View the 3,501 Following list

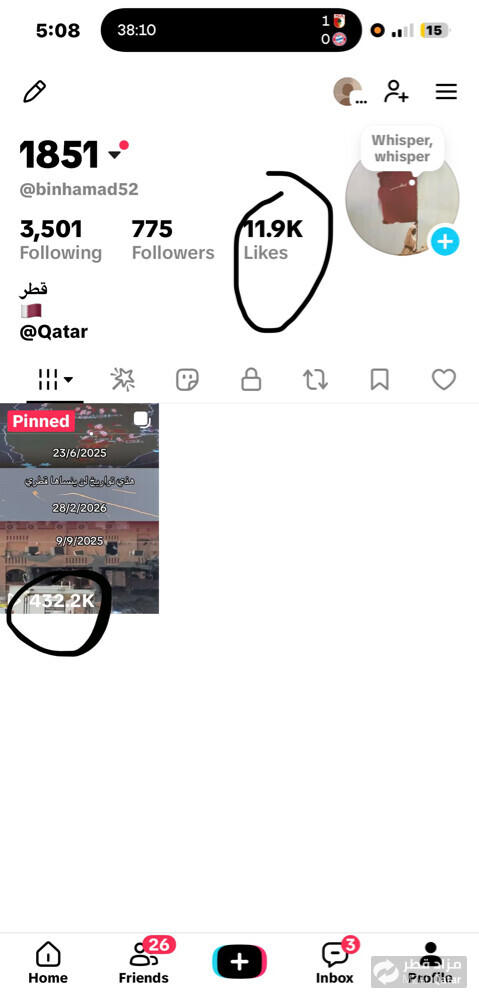coord(61,240)
